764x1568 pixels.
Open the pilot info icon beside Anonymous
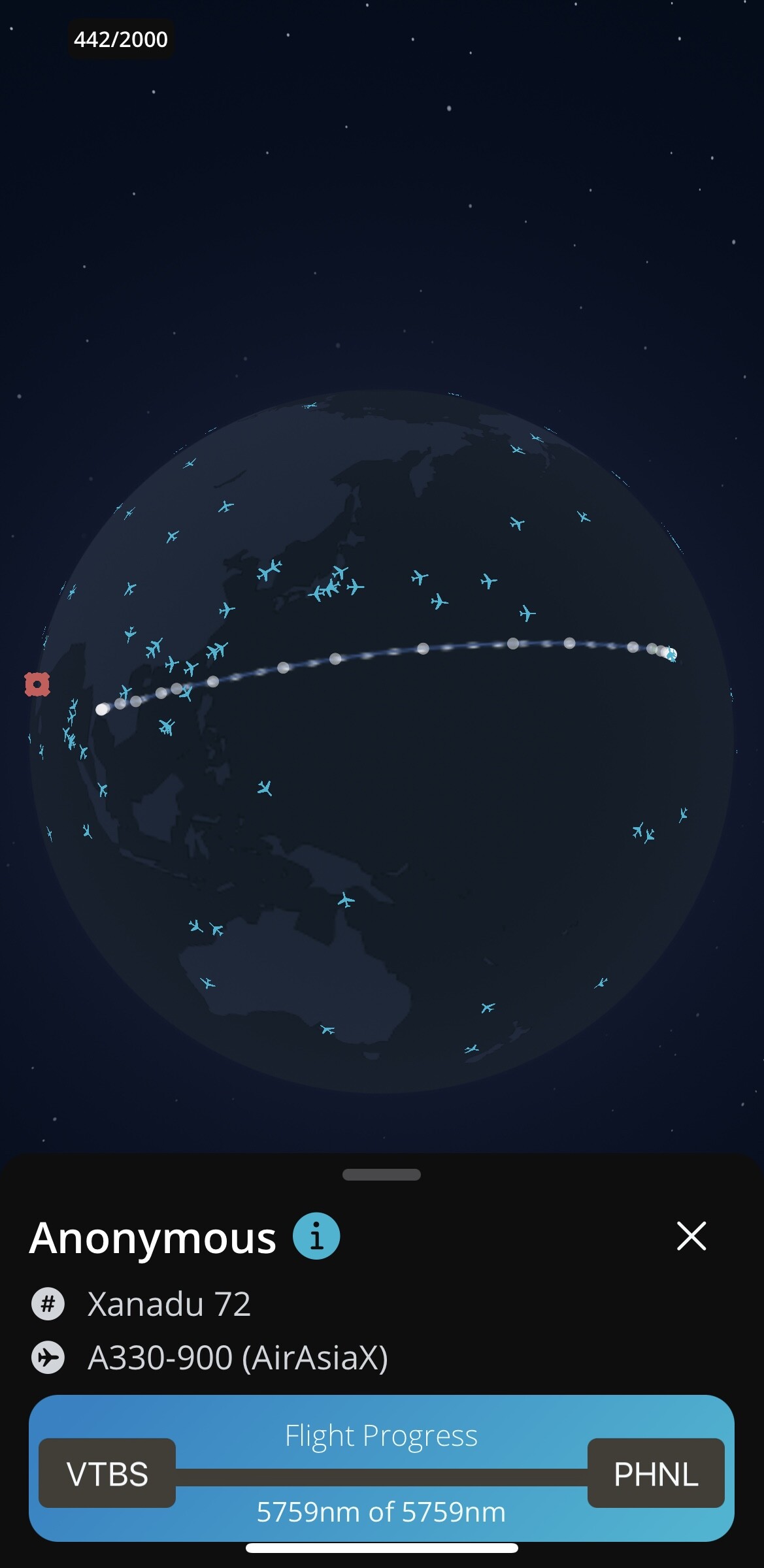click(316, 1236)
